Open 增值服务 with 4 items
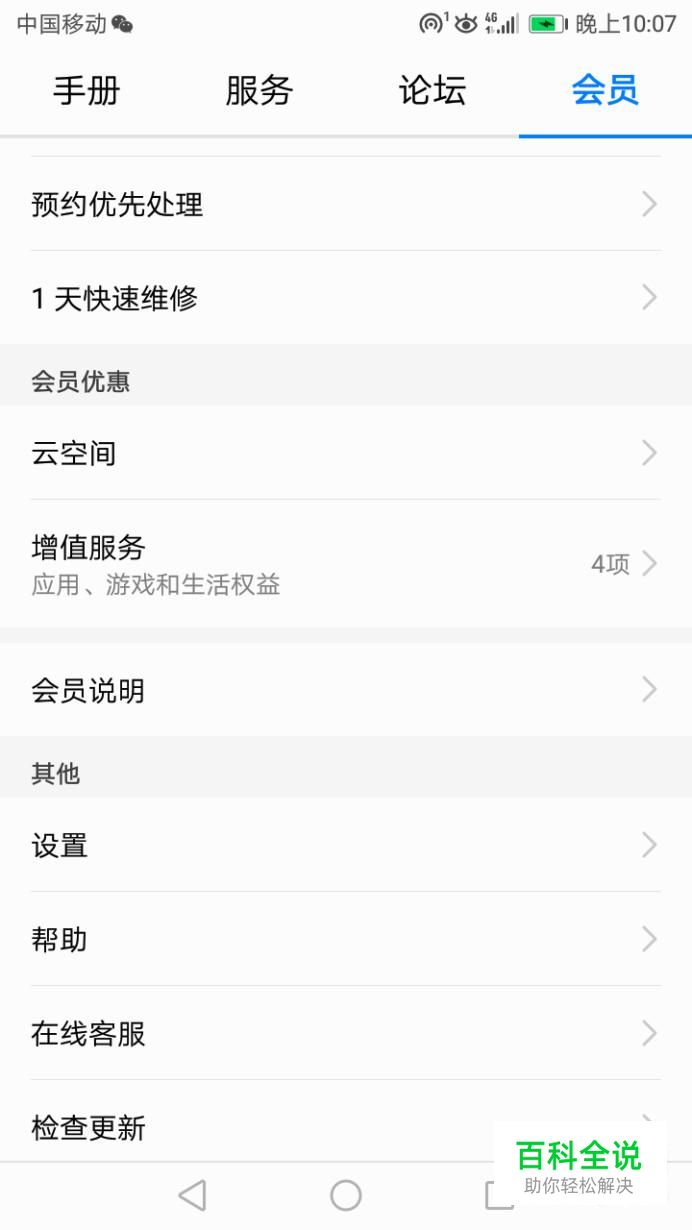 (x=346, y=563)
